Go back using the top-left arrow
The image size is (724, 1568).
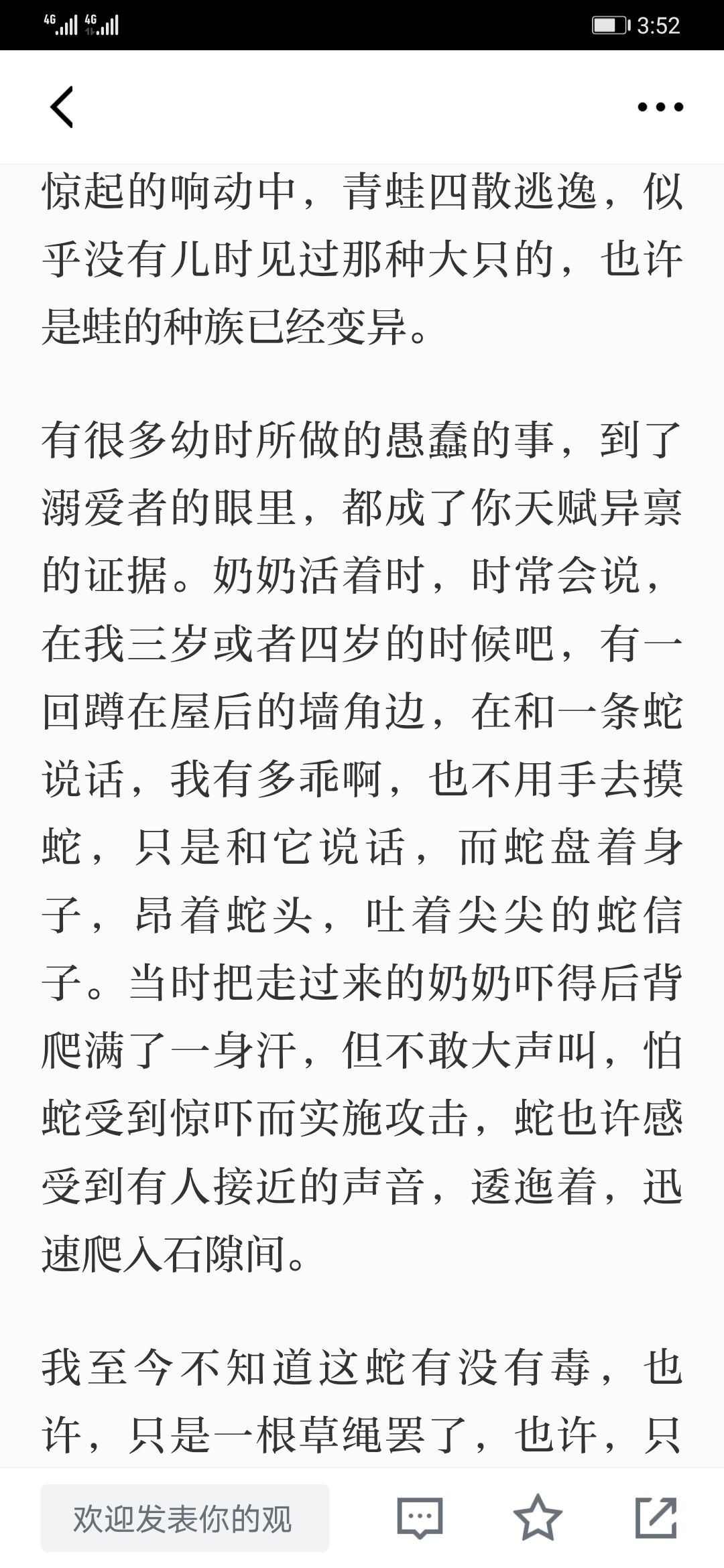pyautogui.click(x=62, y=107)
